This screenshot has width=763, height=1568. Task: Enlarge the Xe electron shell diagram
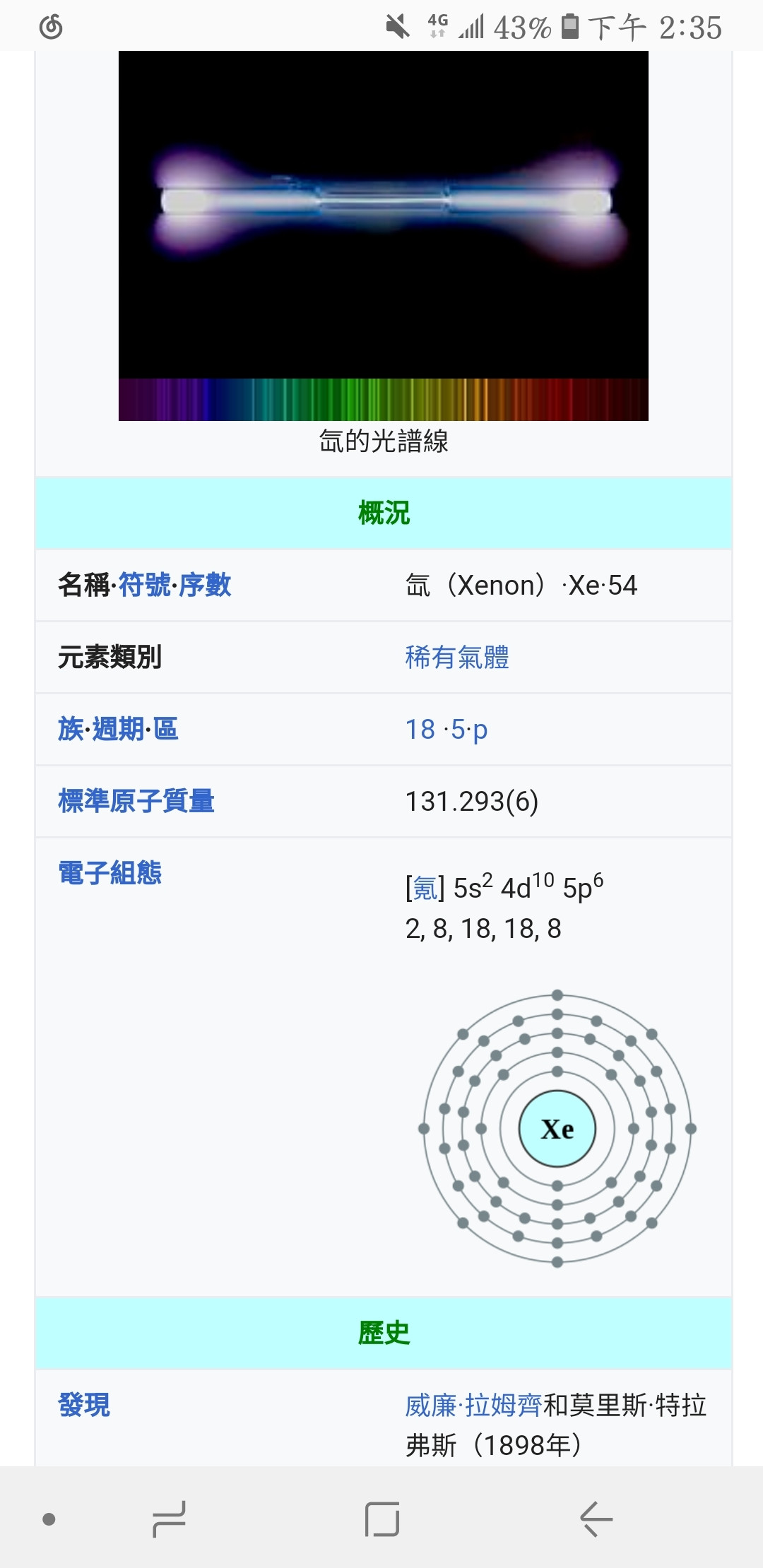[557, 1129]
